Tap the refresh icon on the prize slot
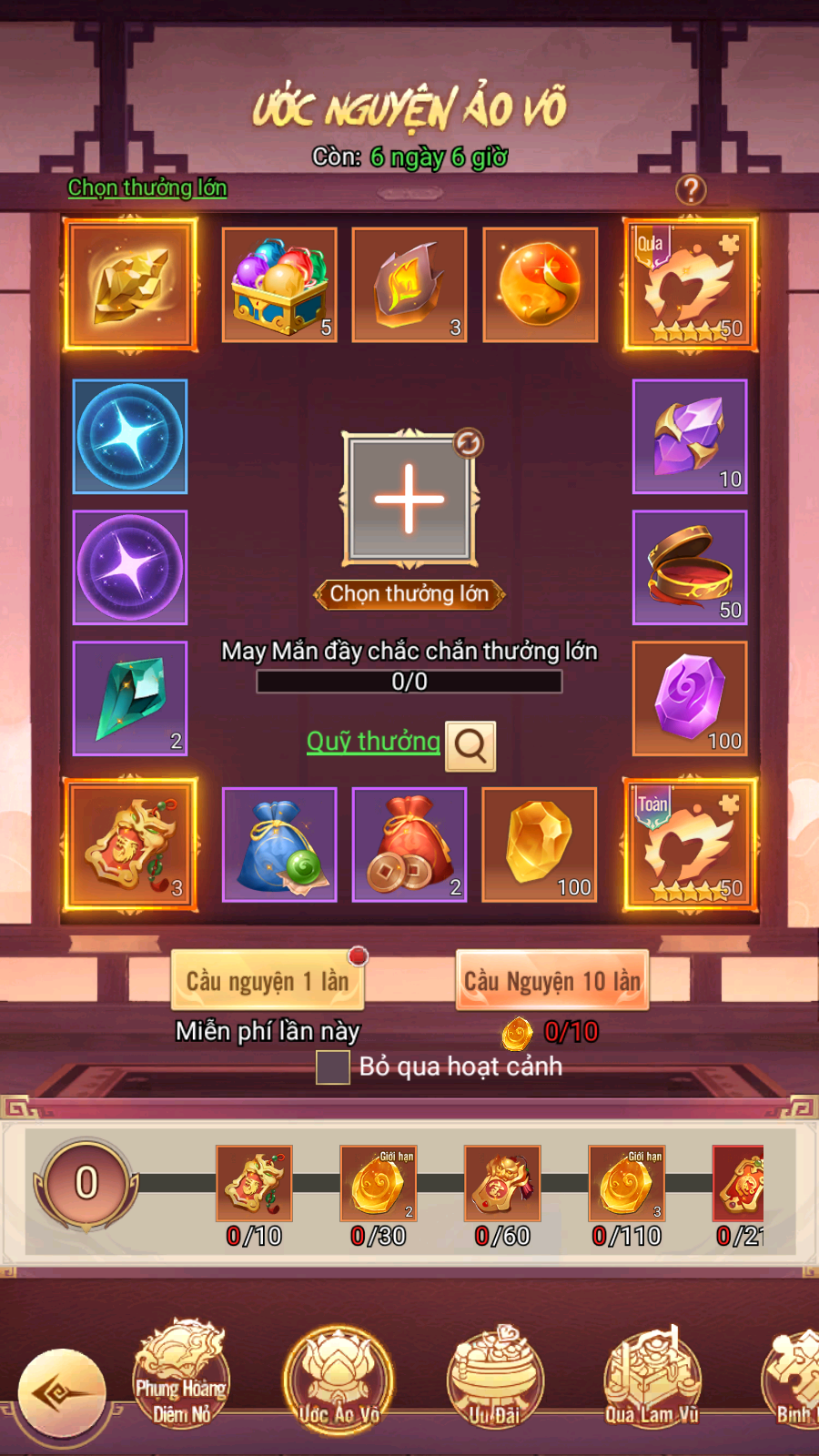Image resolution: width=819 pixels, height=1456 pixels. 469,443
